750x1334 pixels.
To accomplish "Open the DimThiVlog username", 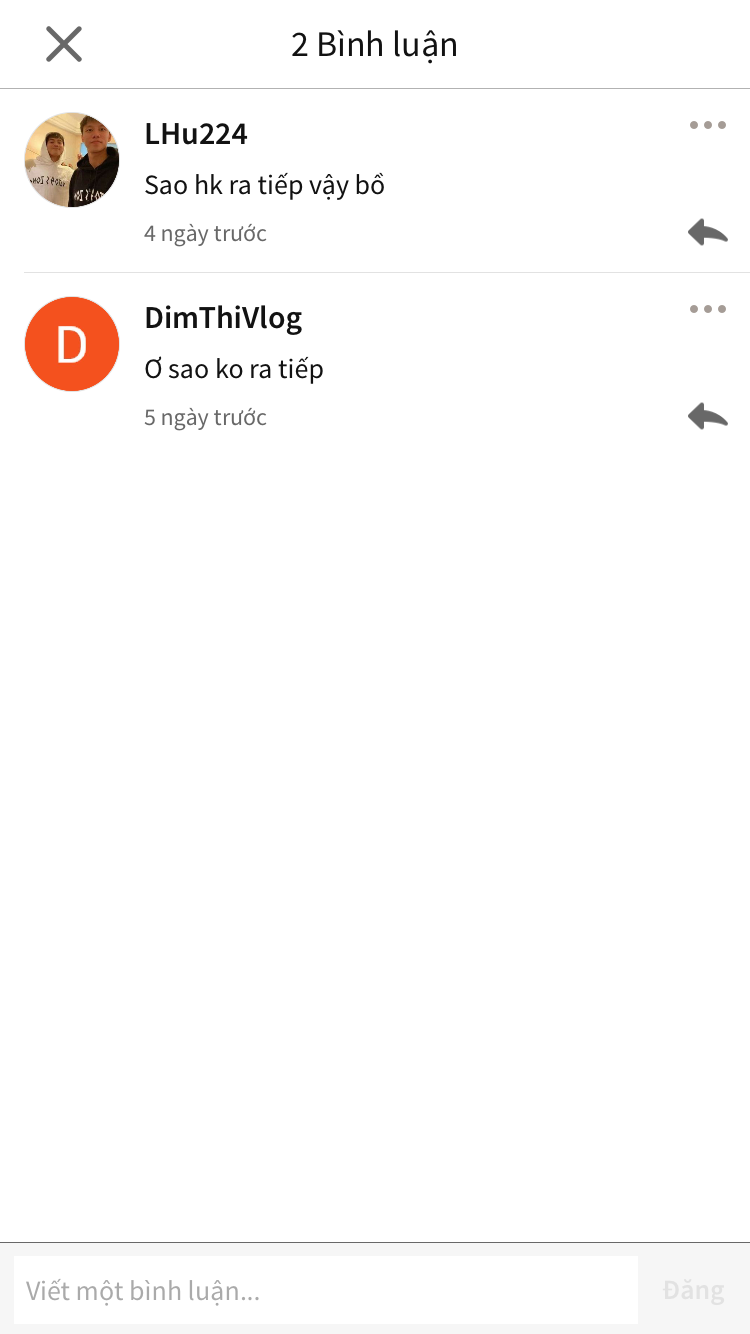I will pyautogui.click(x=223, y=318).
